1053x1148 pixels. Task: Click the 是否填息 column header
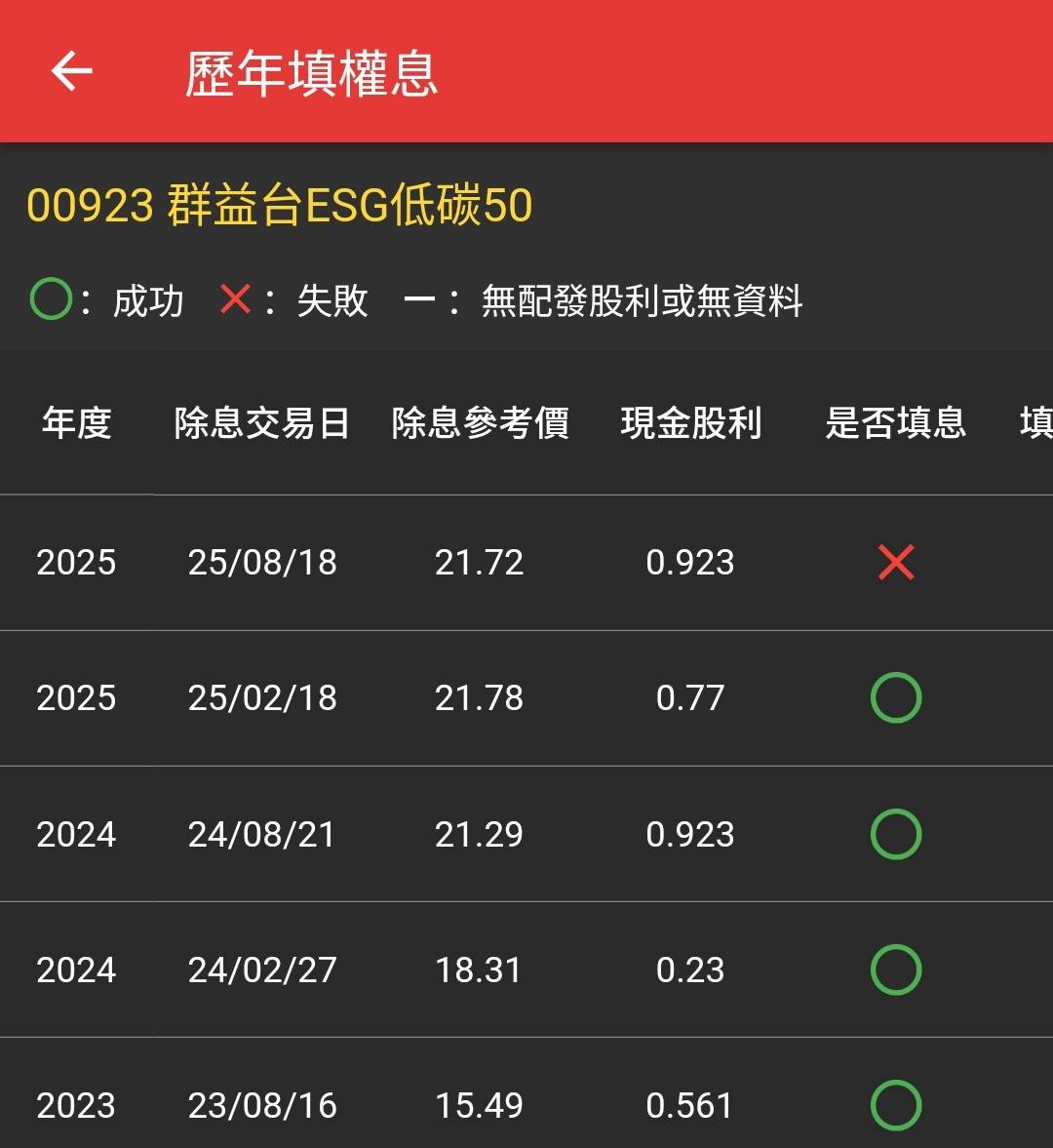(894, 423)
